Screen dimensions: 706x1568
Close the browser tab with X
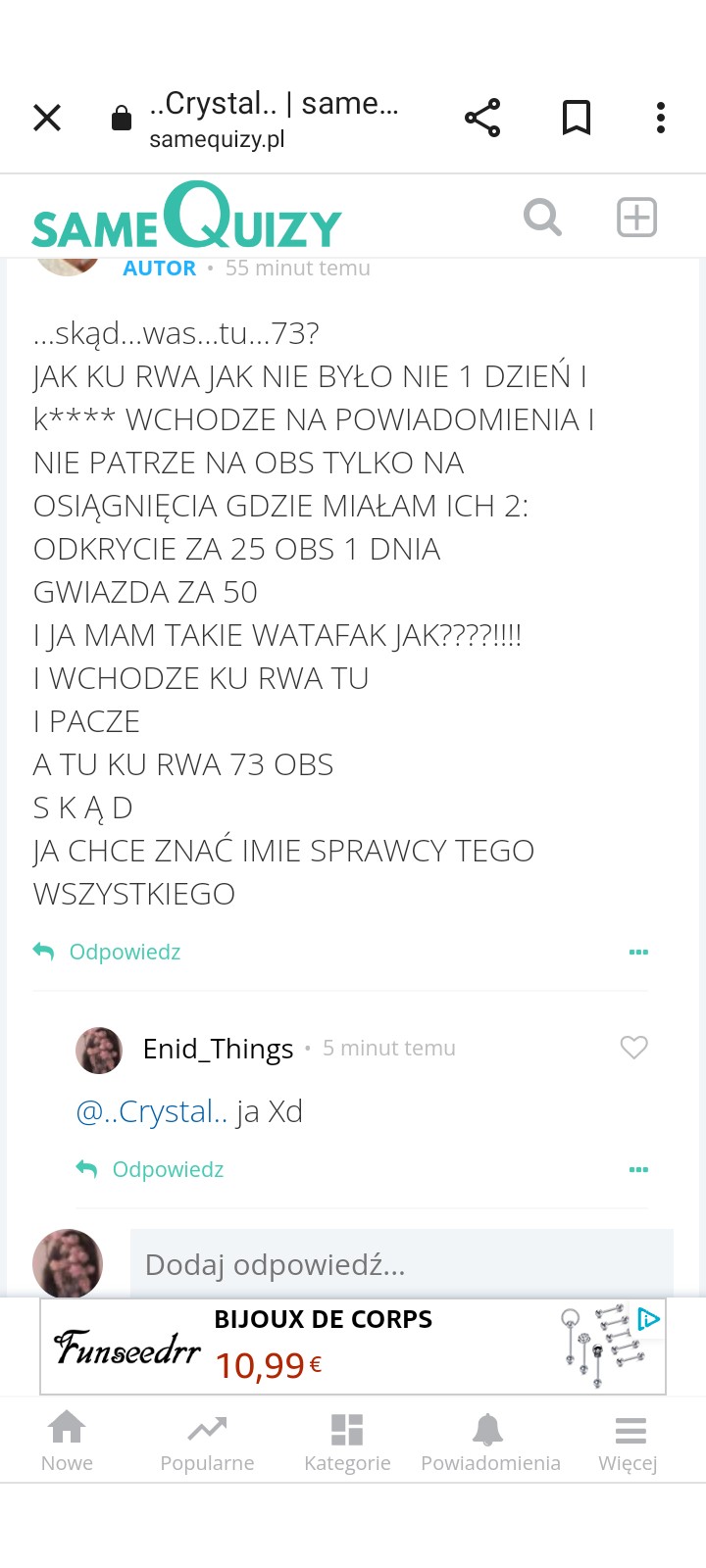47,119
